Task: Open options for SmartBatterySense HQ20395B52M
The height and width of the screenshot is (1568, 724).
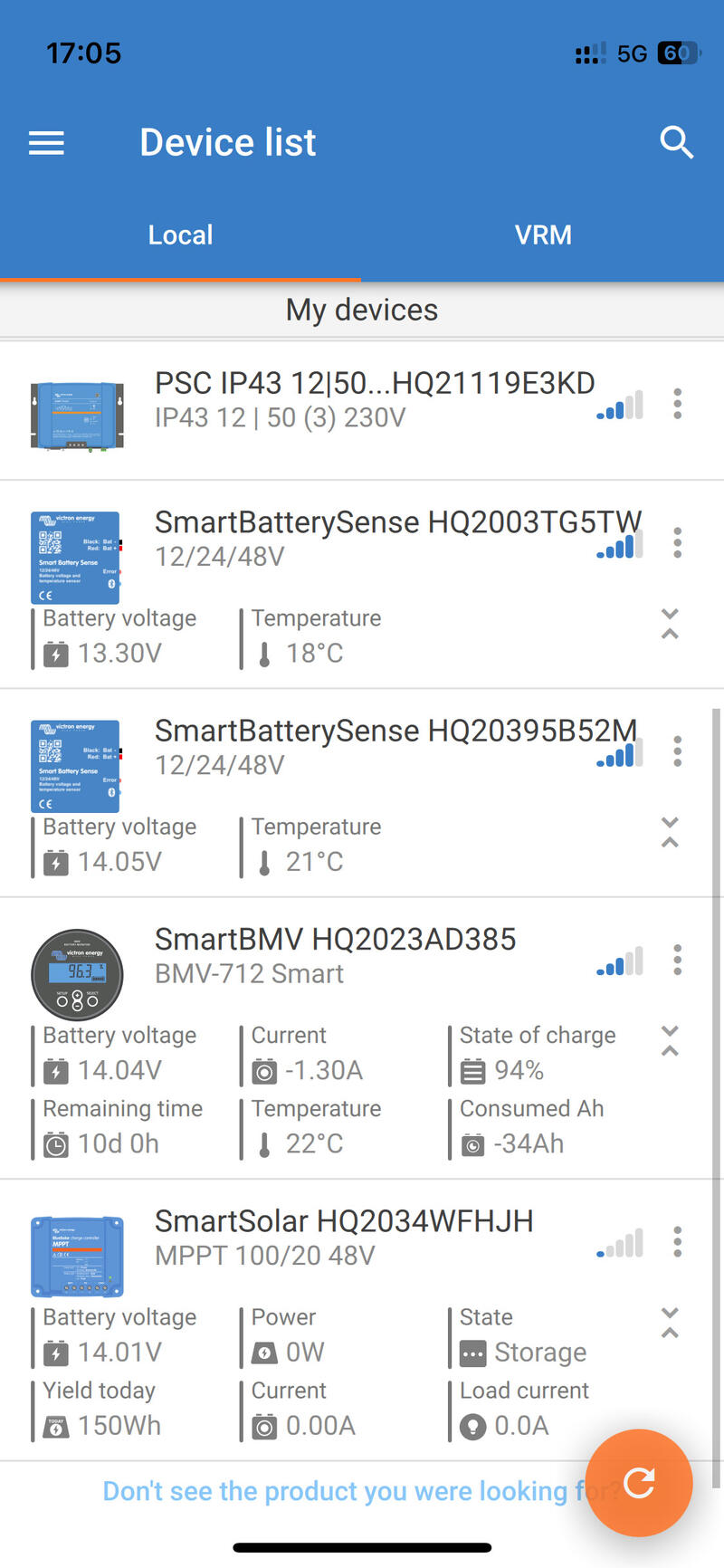Action: coord(677,751)
